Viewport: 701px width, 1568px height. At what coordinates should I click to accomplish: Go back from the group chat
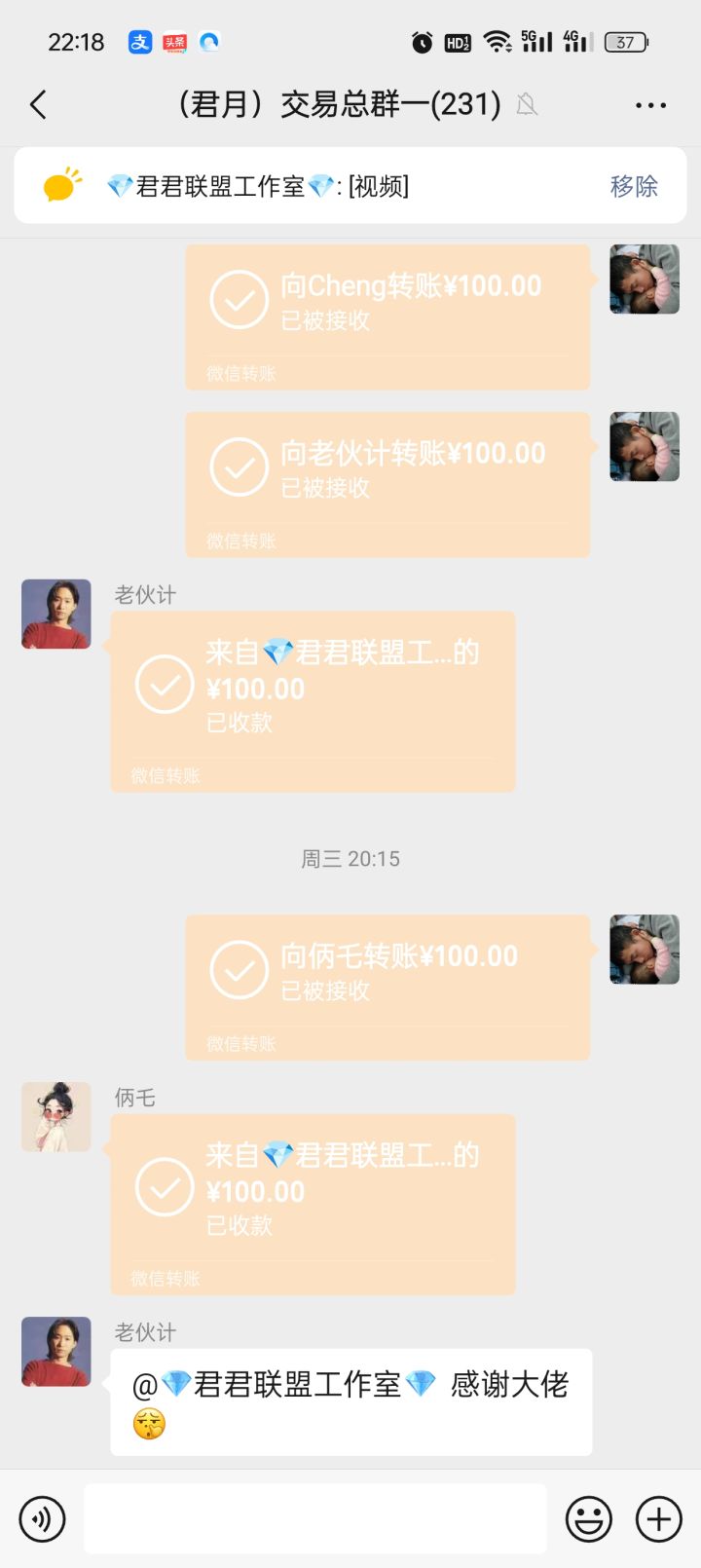(x=39, y=105)
